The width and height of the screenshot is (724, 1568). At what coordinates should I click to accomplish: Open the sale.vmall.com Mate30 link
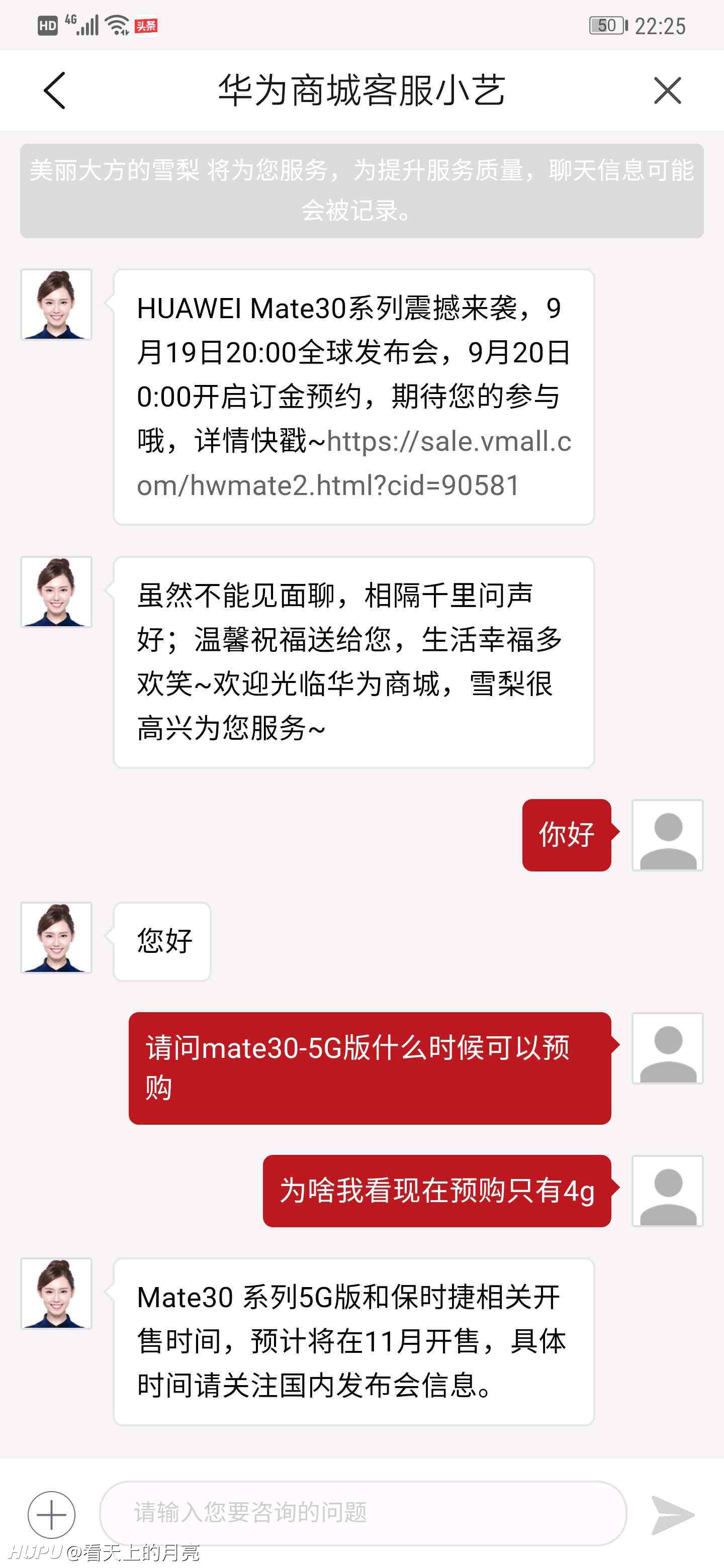click(354, 463)
